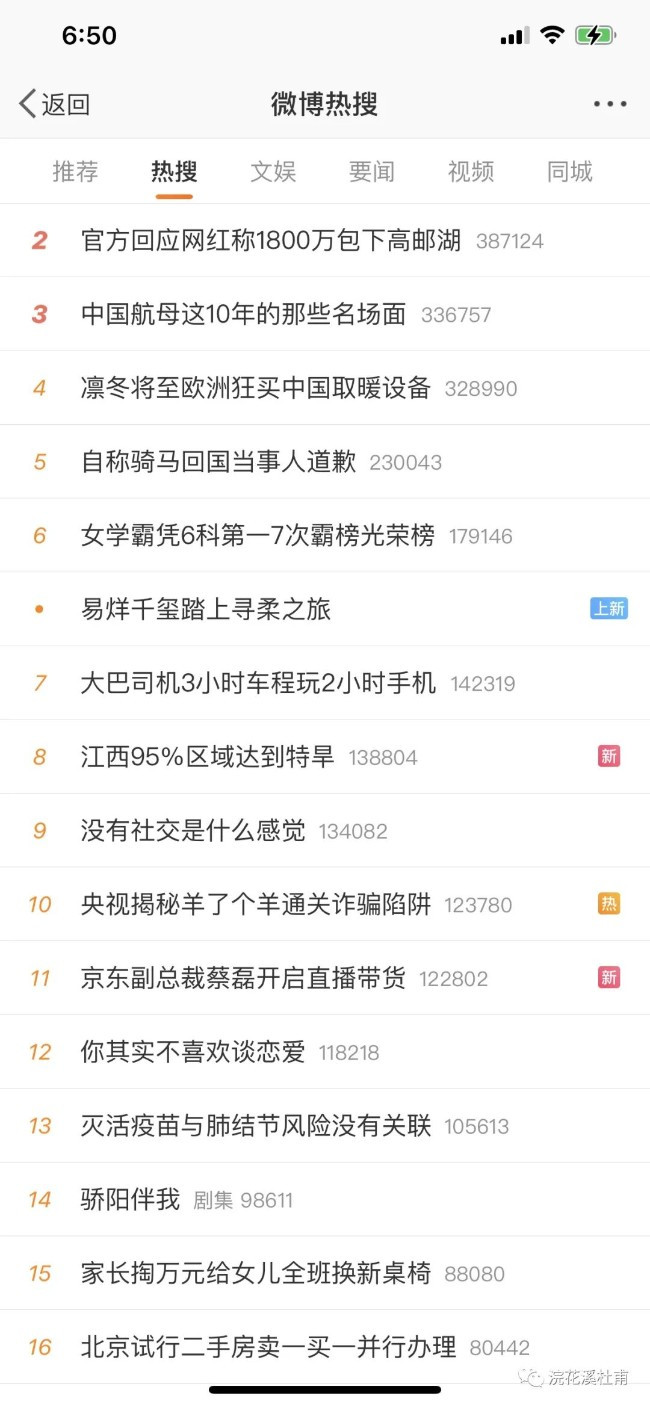
Task: Switch to the 文娱 tab
Action: click(273, 172)
